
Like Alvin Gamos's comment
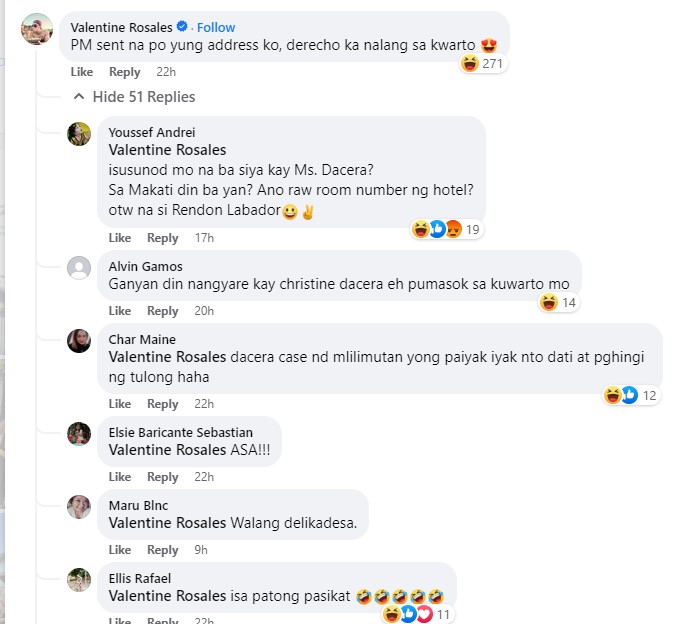click(x=120, y=311)
